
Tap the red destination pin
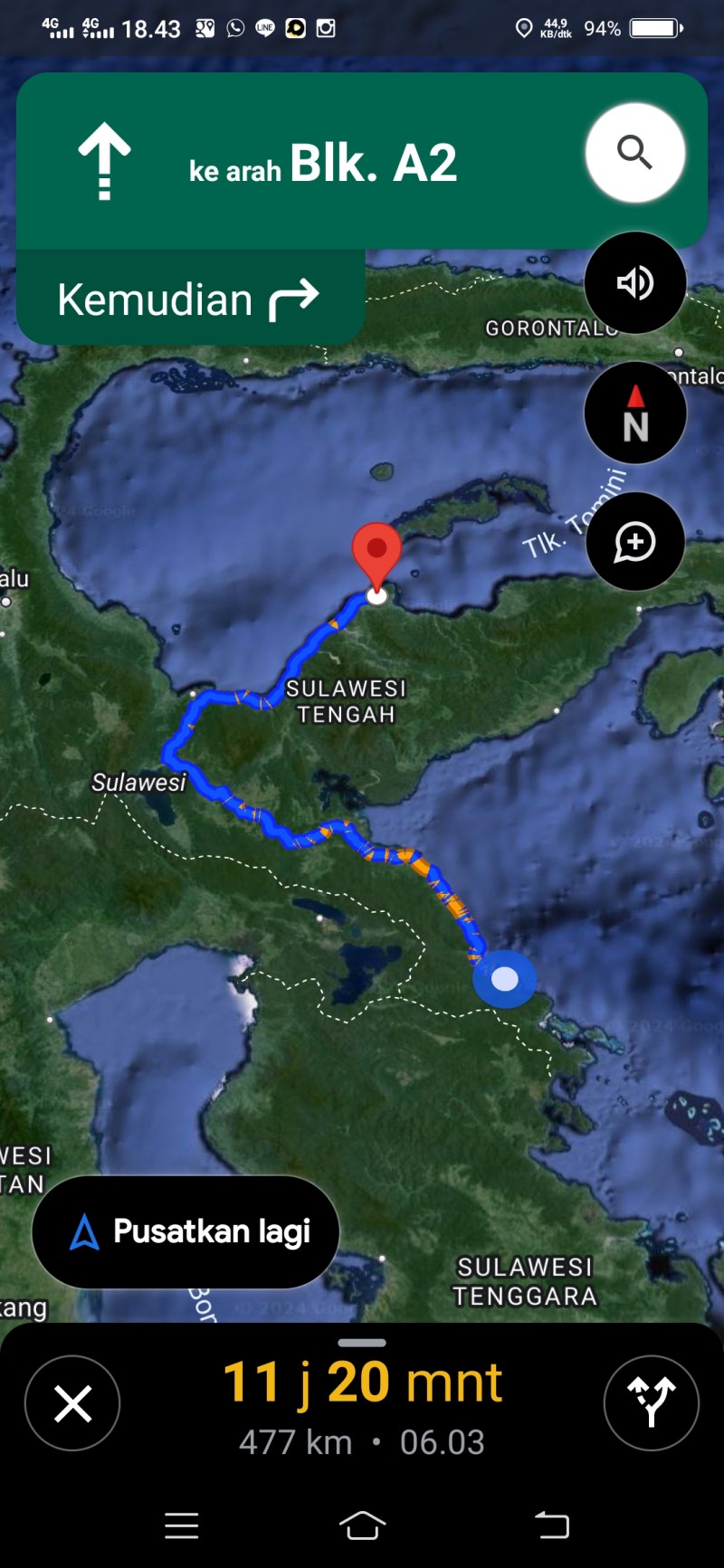376,556
